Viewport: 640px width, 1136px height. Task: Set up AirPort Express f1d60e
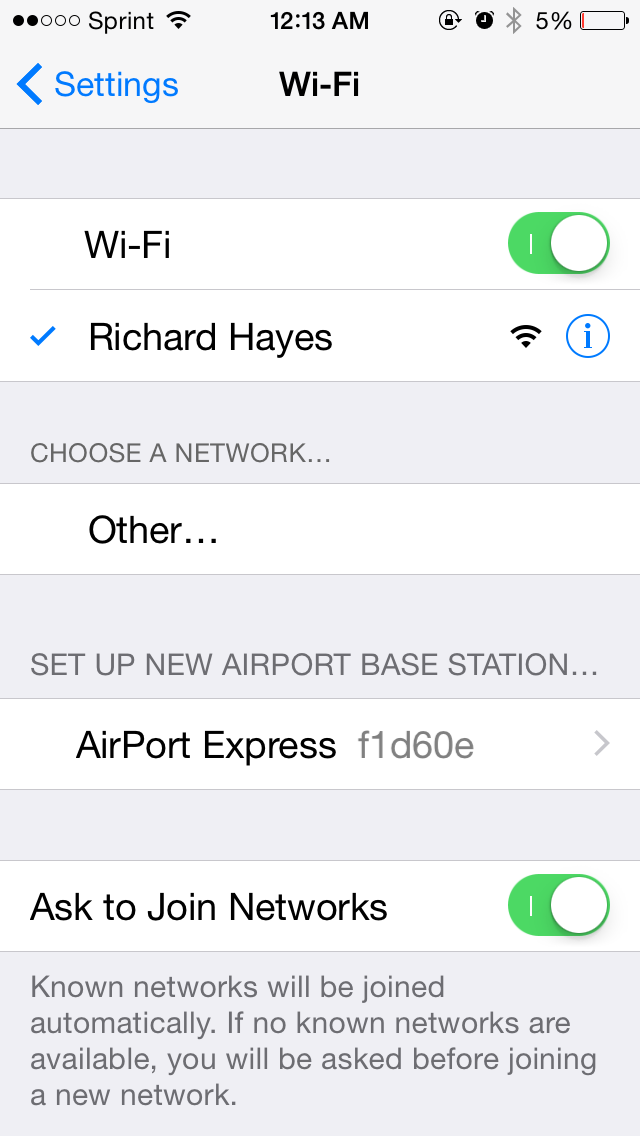[x=320, y=744]
